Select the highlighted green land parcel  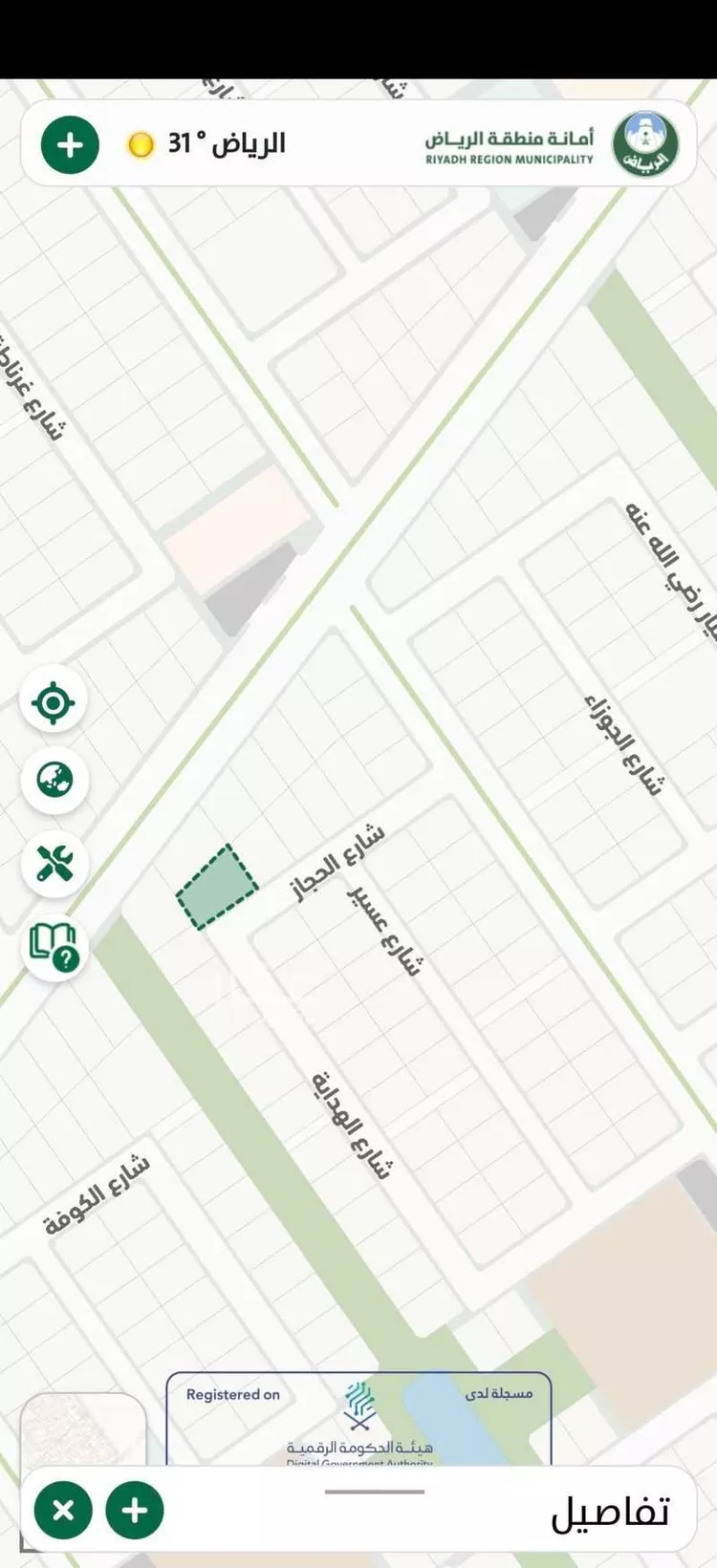coord(217,887)
